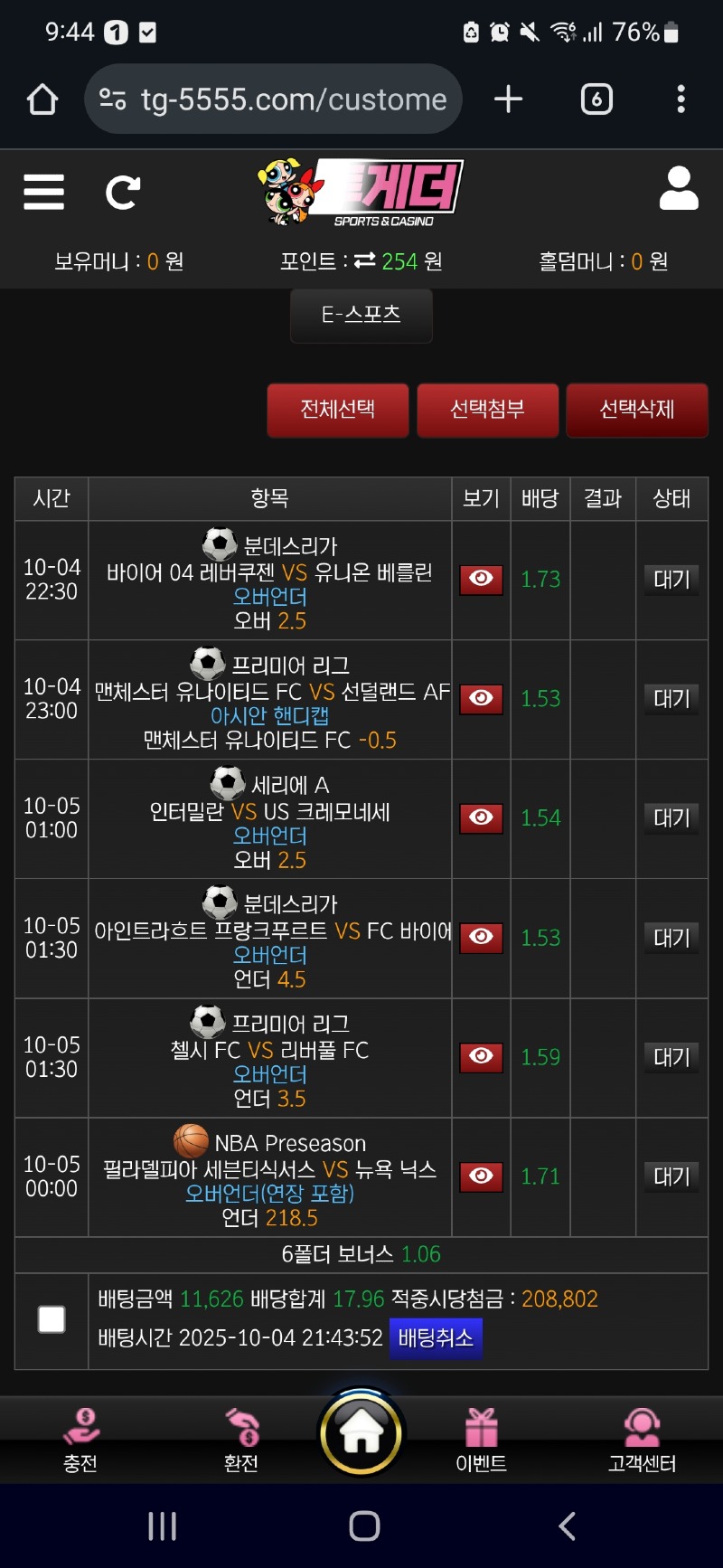Open the browser tab switcher
The width and height of the screenshot is (723, 1568).
pos(596,99)
